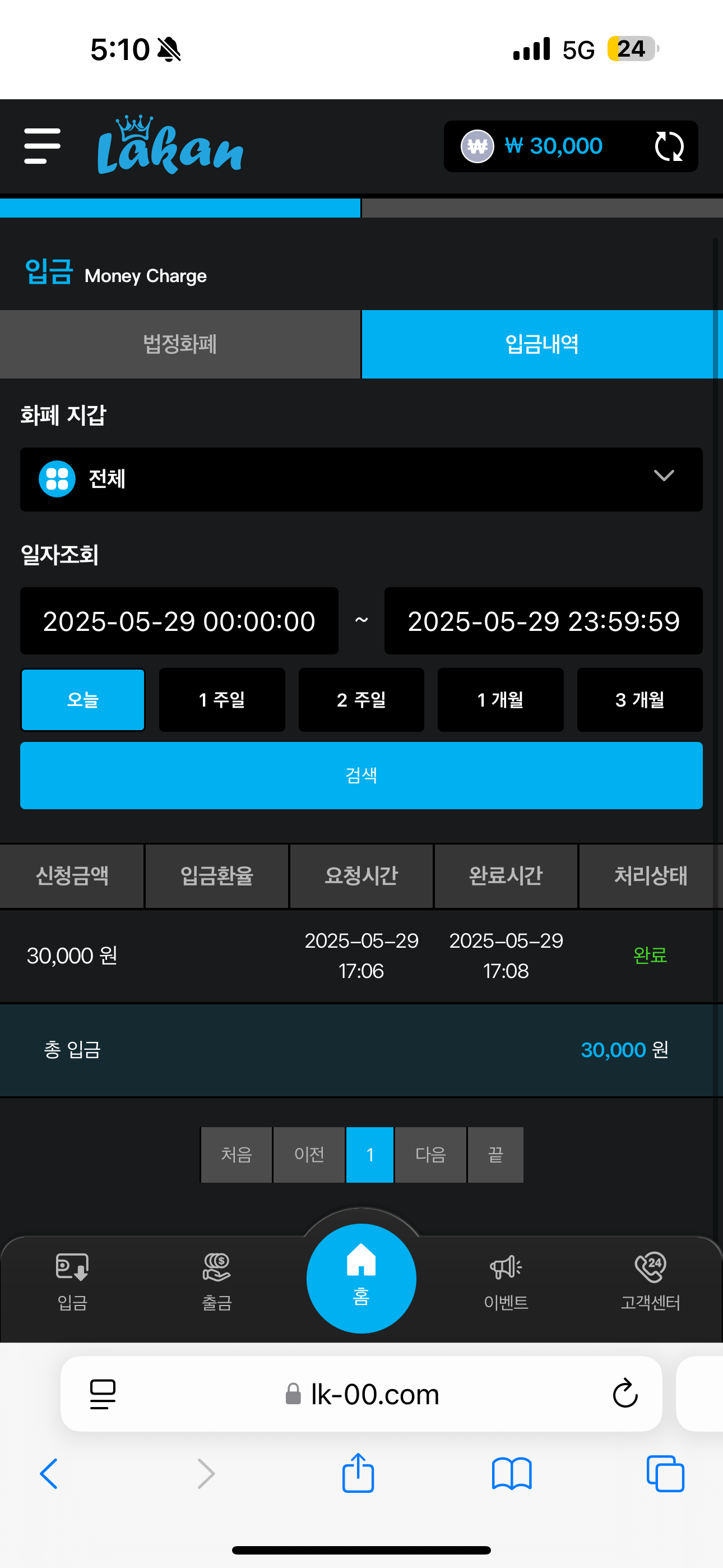This screenshot has width=723, height=1568.
Task: Set range to 2 주일
Action: click(x=361, y=700)
